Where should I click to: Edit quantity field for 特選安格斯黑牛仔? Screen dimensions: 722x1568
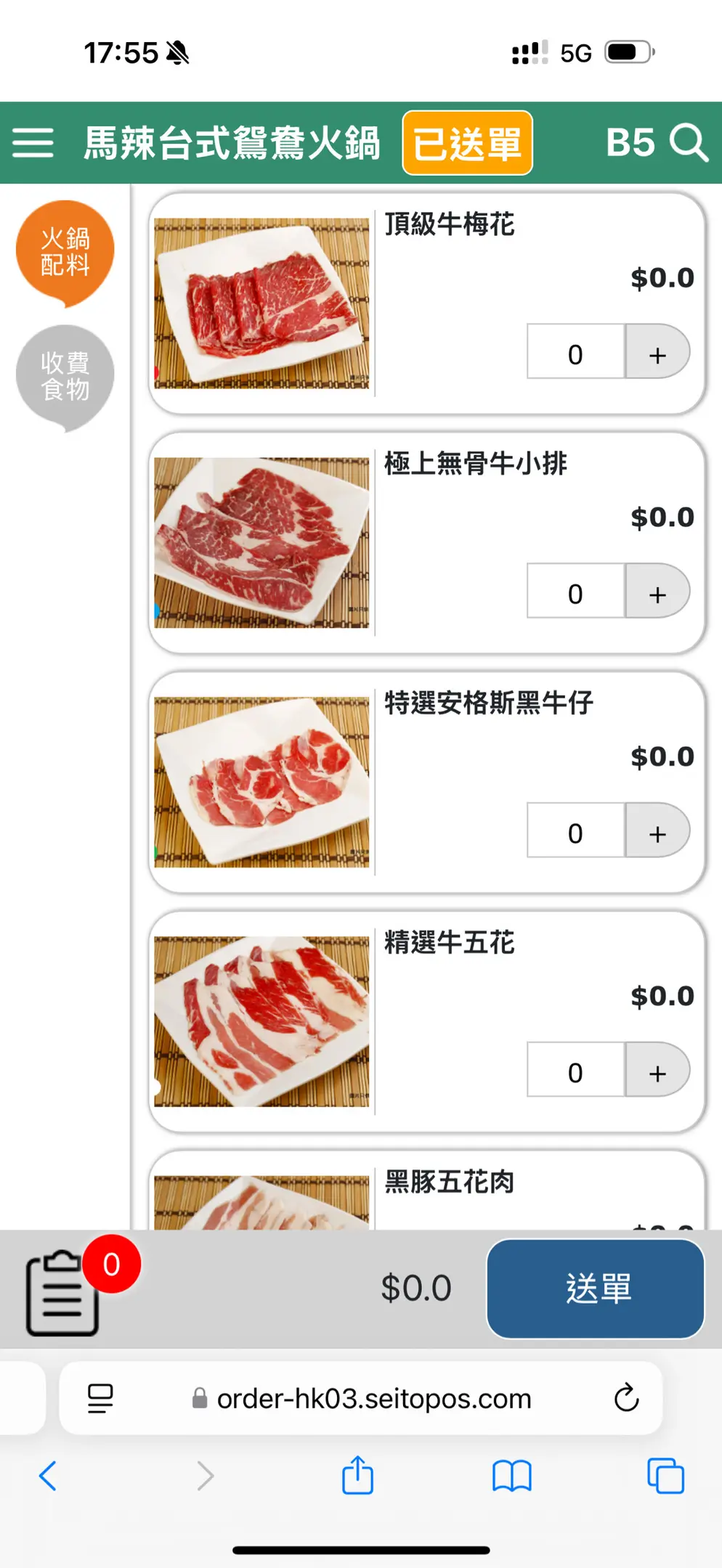click(575, 832)
